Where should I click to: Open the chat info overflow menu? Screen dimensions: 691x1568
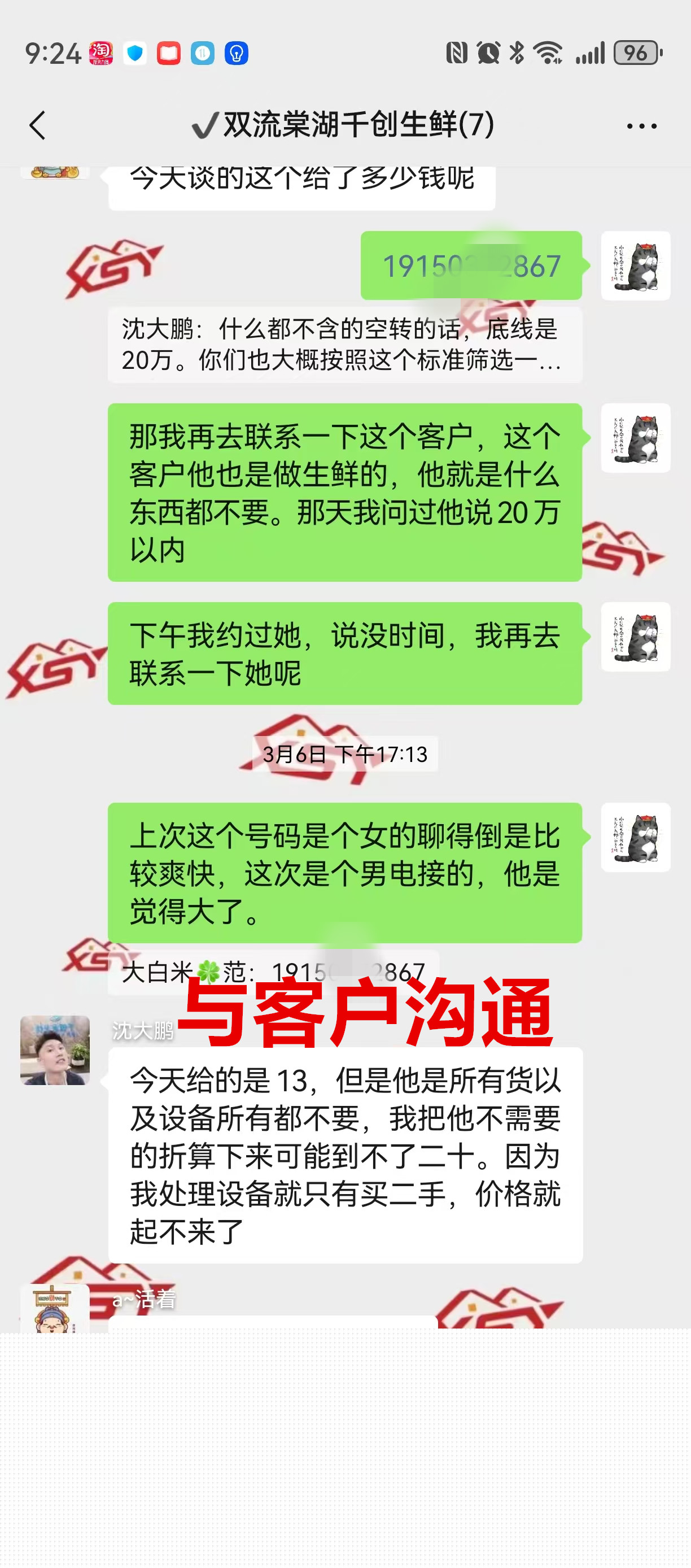[x=641, y=126]
